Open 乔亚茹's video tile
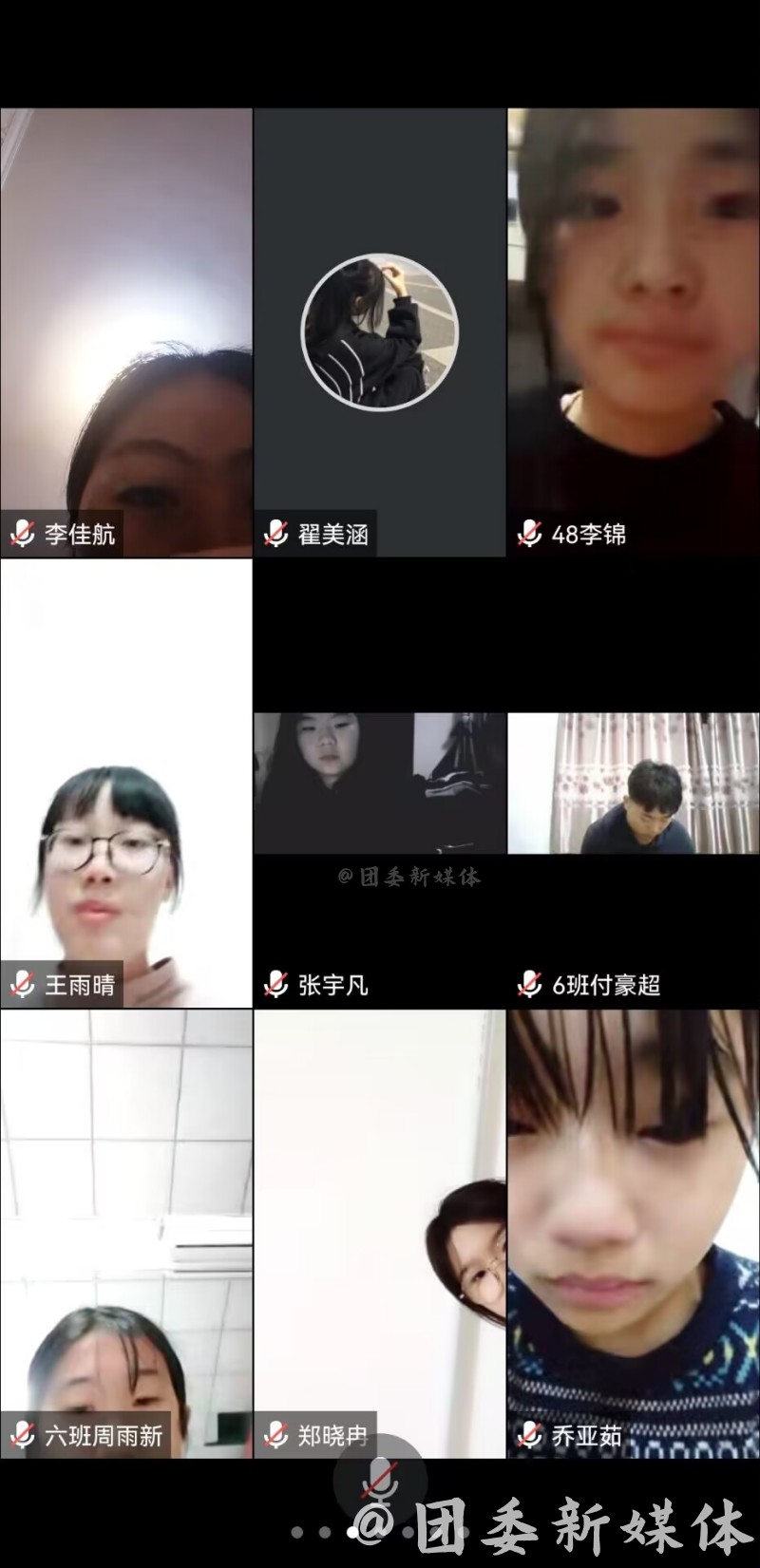Screen dimensions: 760x1568 pyautogui.click(x=634, y=1233)
